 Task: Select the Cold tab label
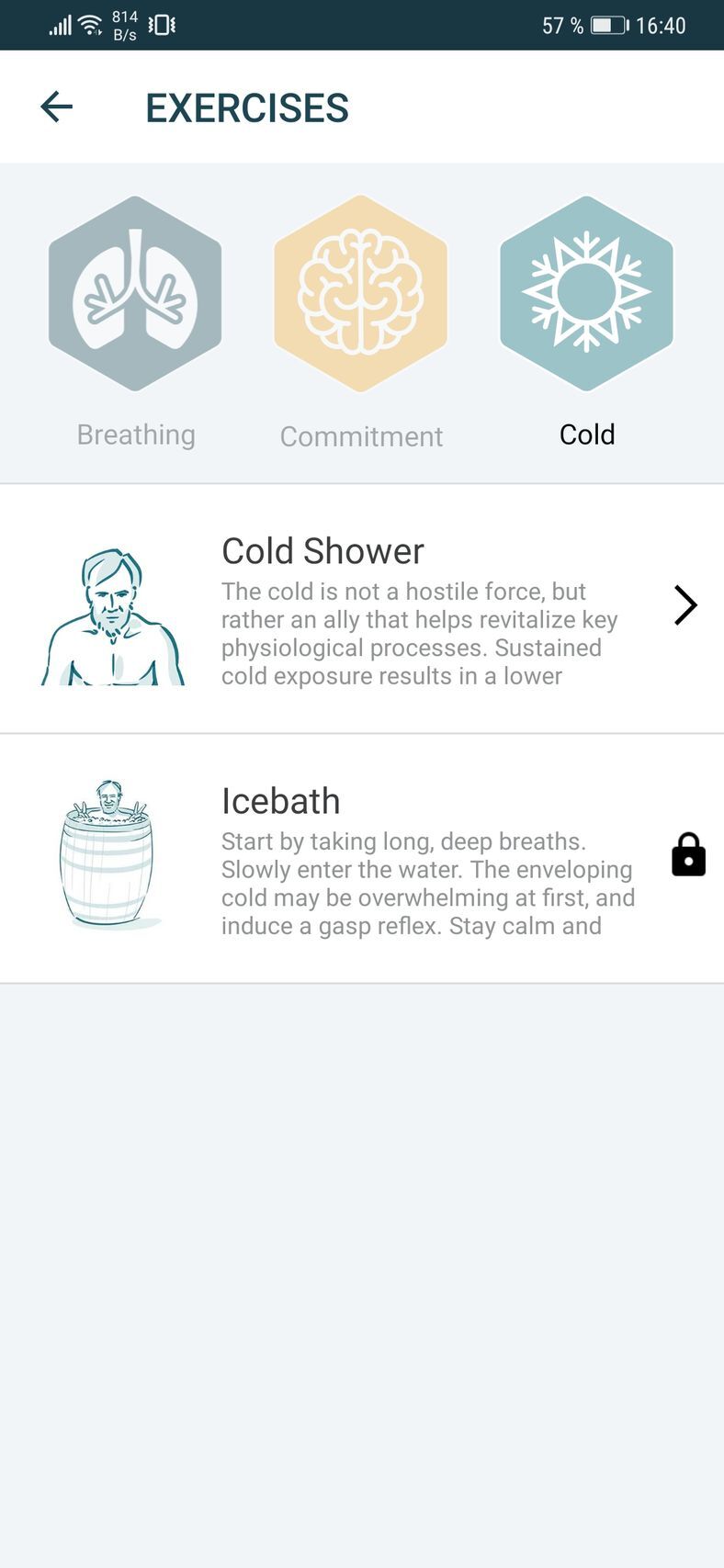pos(587,434)
